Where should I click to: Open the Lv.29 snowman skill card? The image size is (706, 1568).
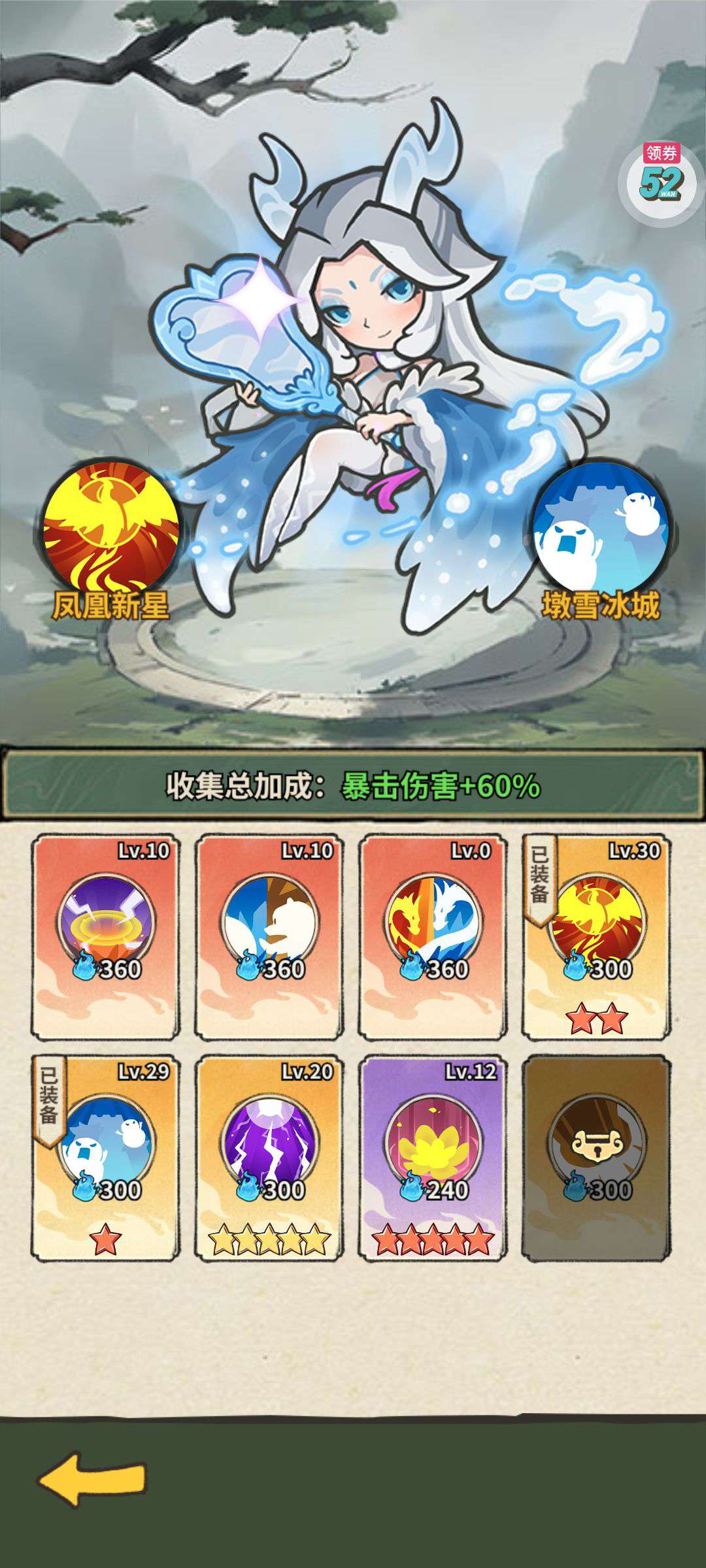105,1157
